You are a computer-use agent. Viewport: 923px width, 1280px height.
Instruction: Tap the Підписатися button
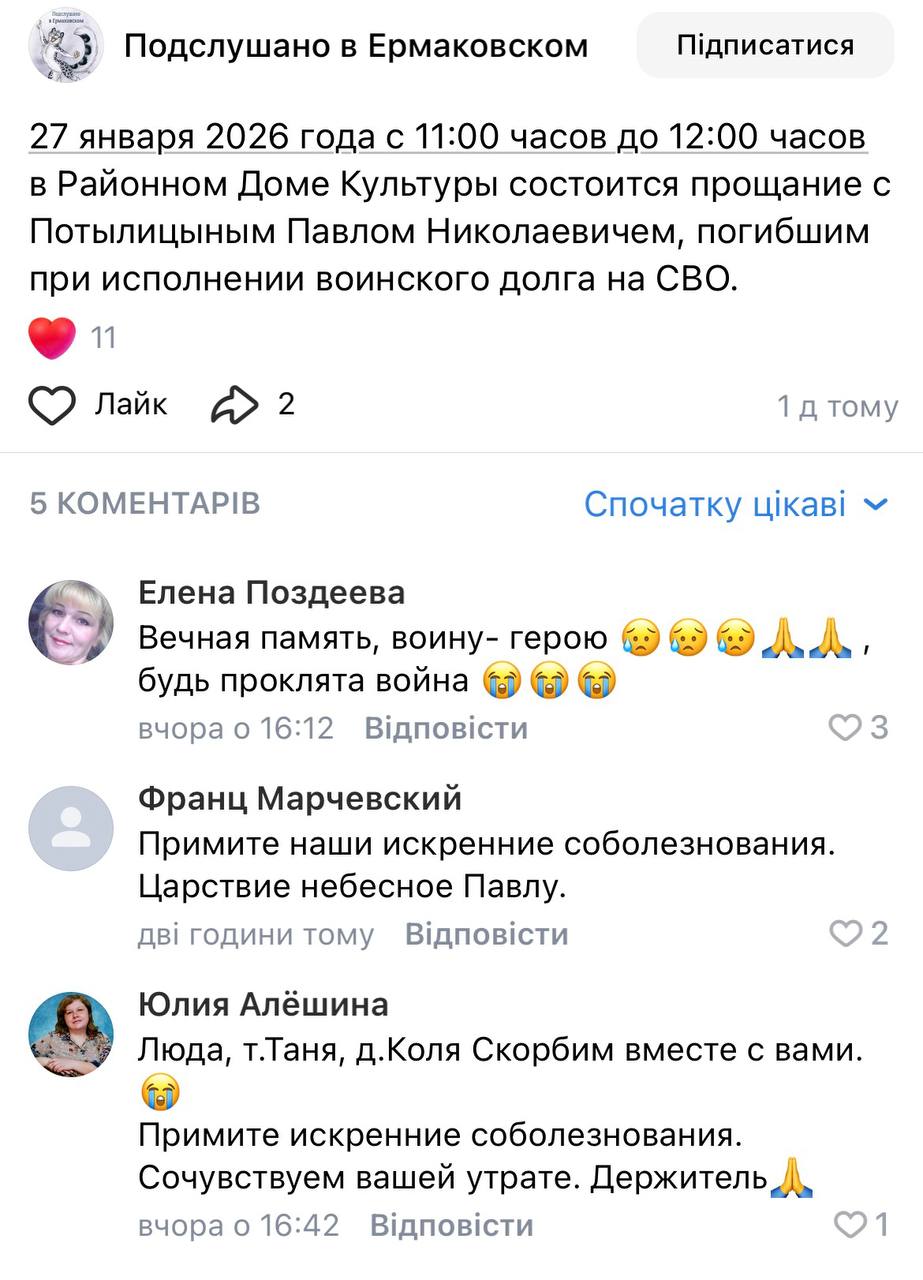click(765, 46)
